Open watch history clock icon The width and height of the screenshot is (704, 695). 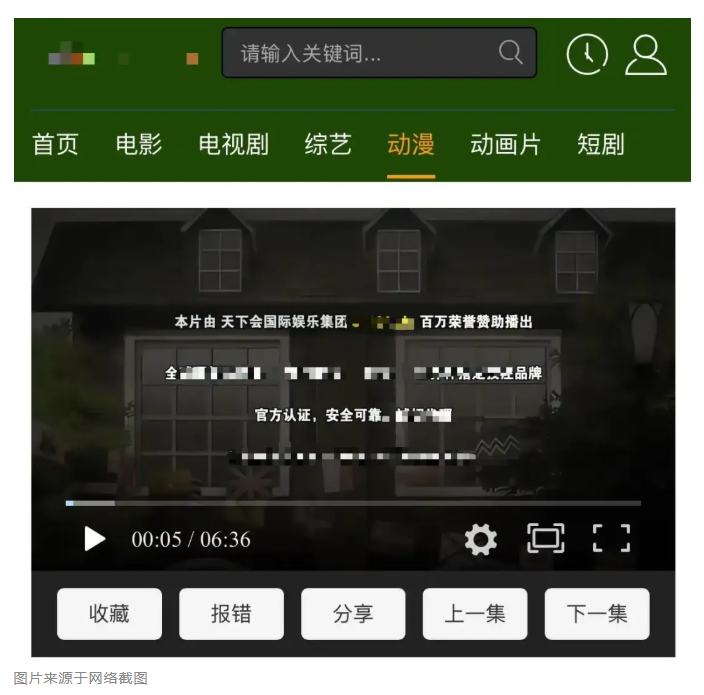[587, 54]
